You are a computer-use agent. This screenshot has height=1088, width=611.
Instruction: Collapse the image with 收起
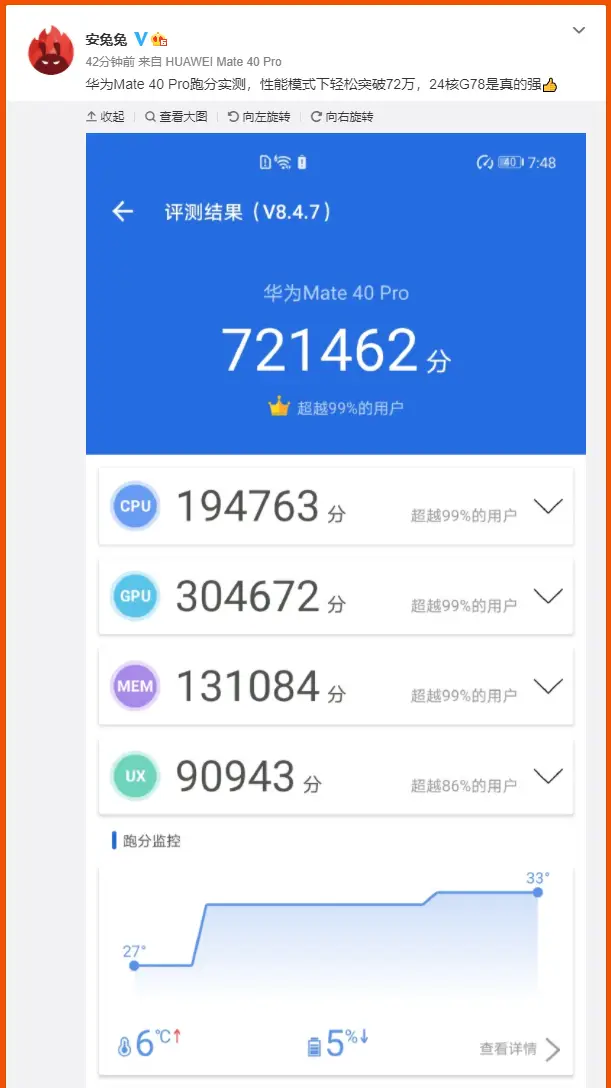[106, 117]
